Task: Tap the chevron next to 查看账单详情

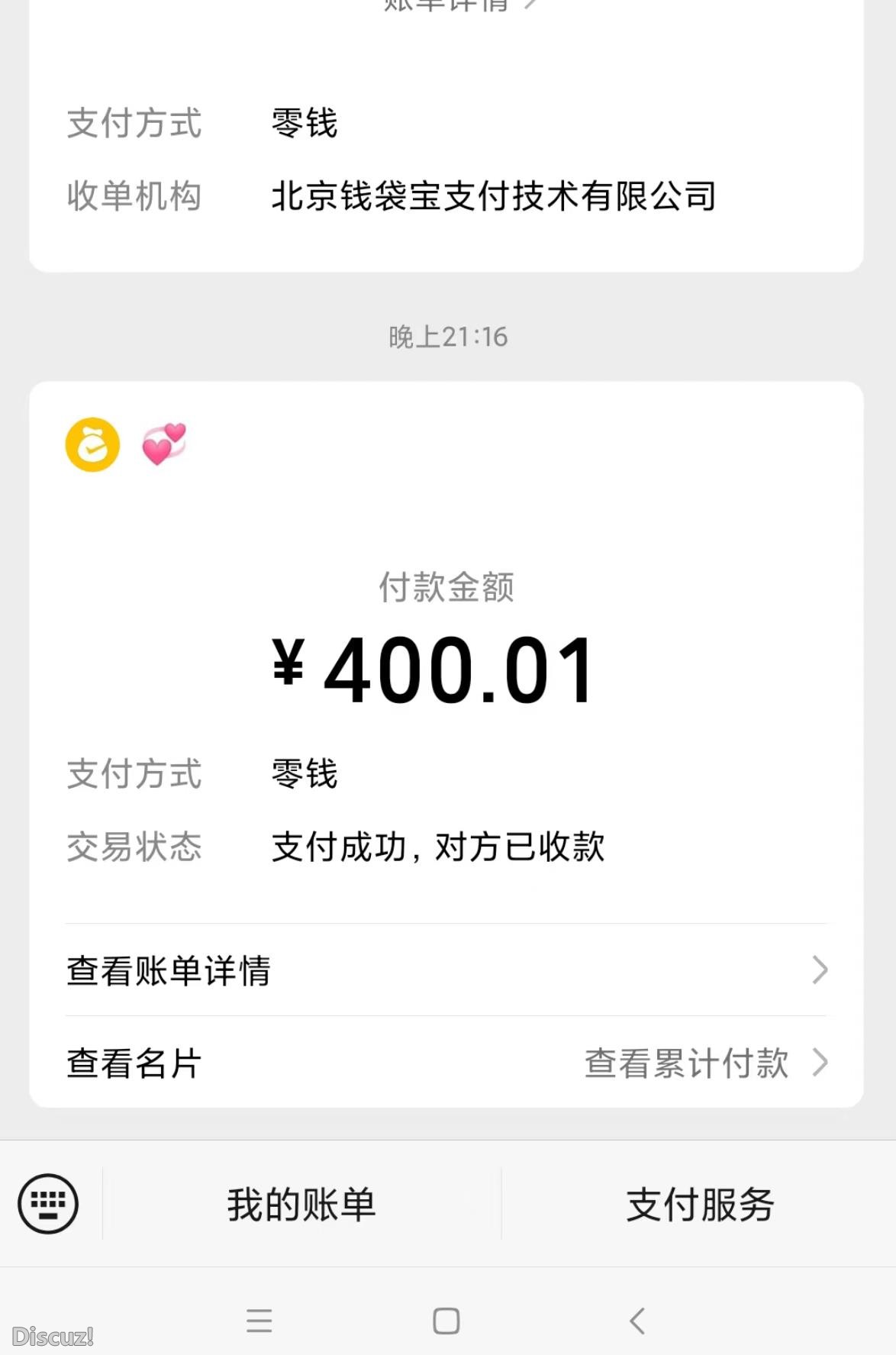Action: point(817,971)
